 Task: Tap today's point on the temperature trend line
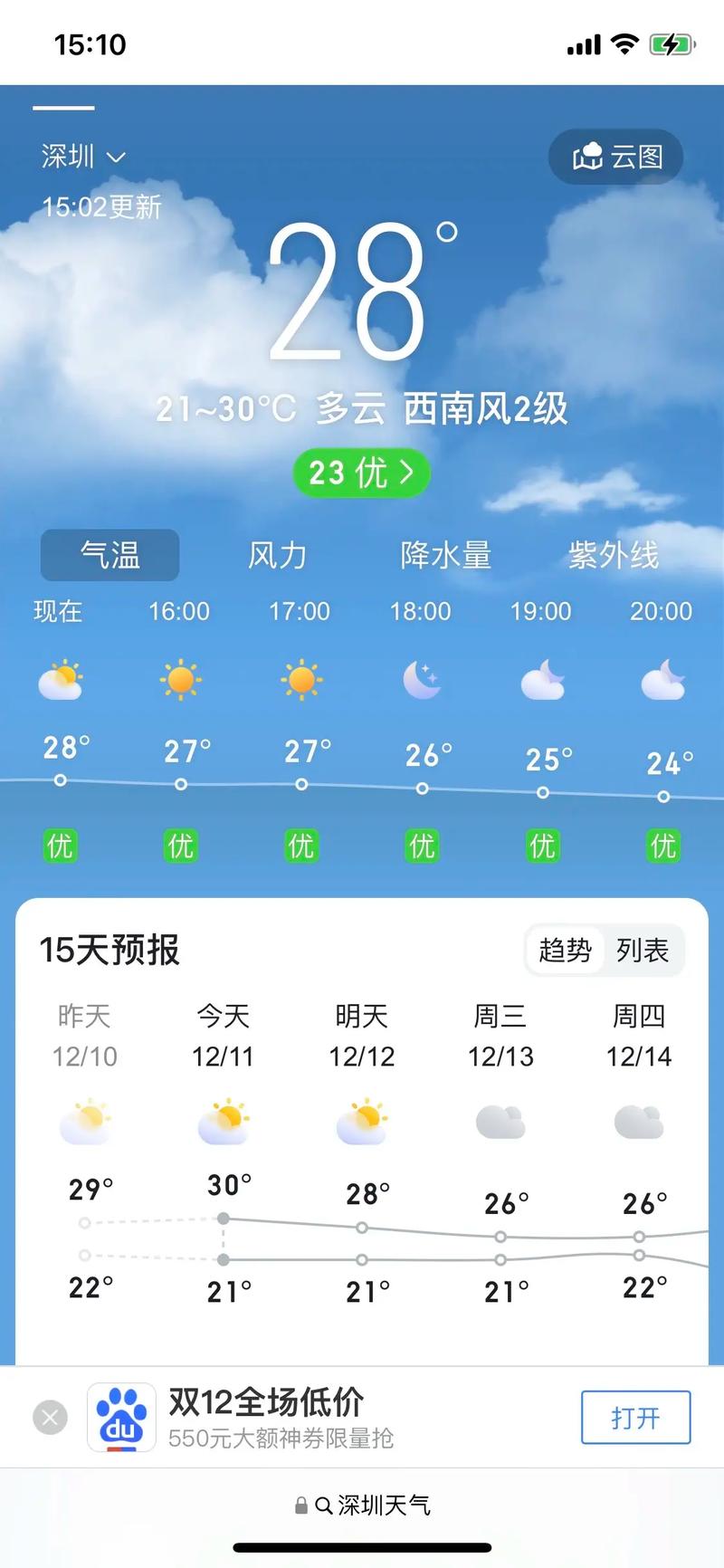(224, 1219)
